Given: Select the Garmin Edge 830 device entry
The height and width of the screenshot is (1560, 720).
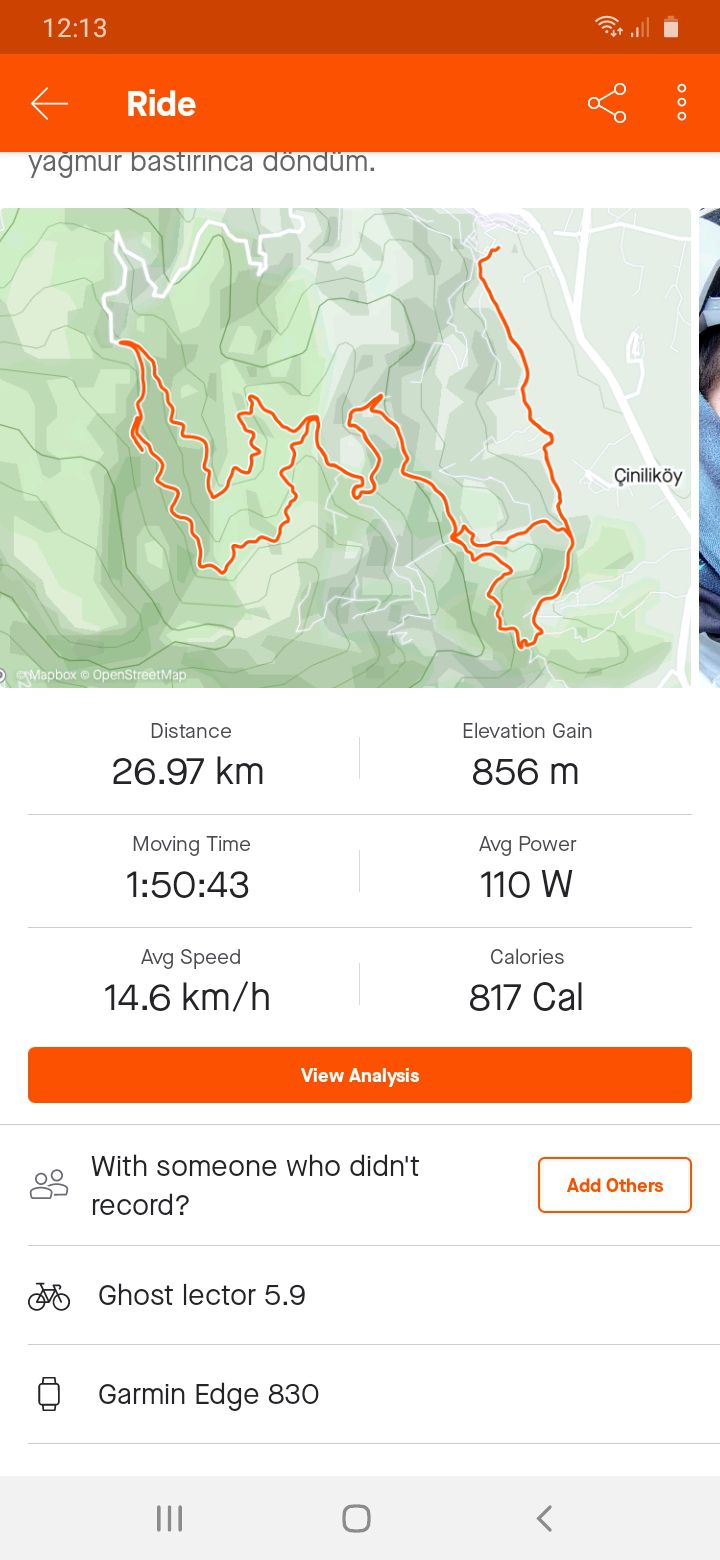Looking at the screenshot, I should tap(208, 1394).
